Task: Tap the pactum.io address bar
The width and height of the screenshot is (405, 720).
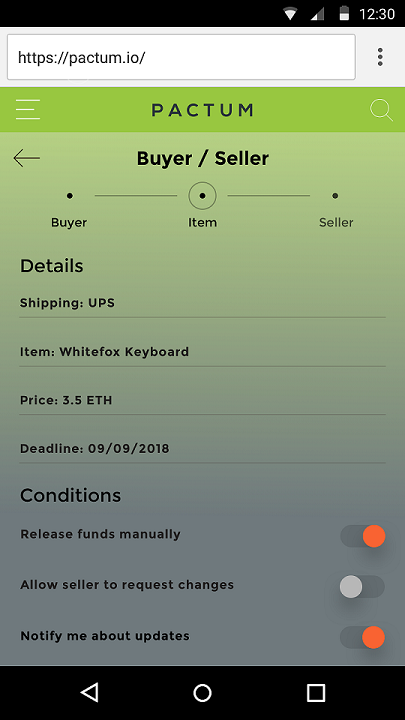Action: click(181, 57)
